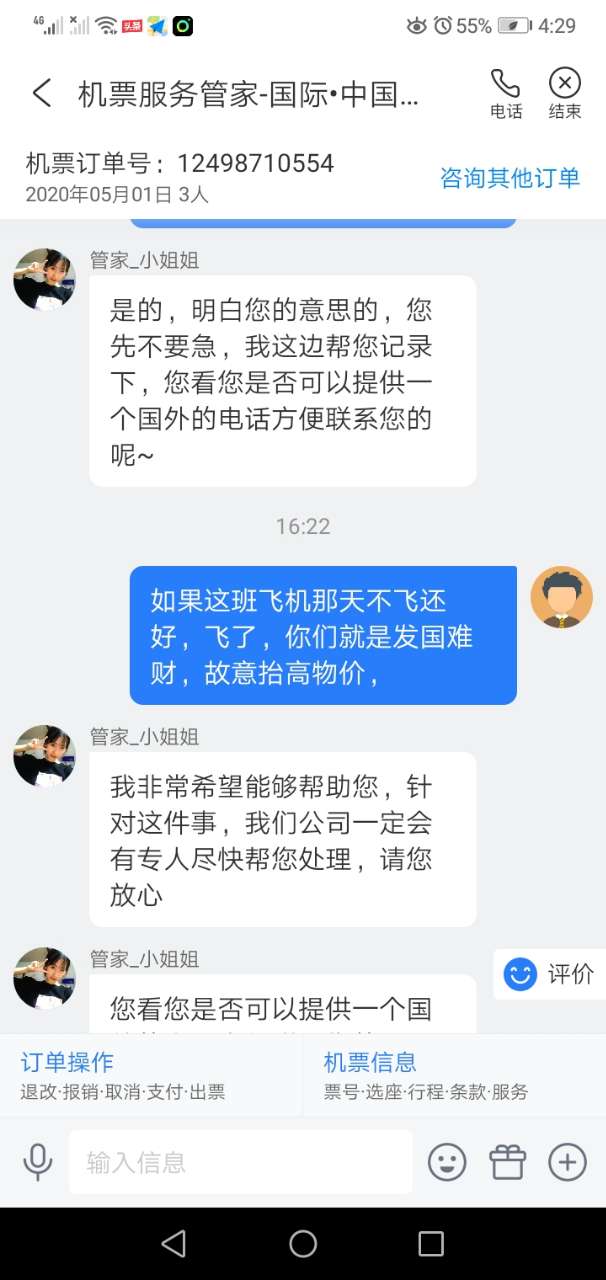The height and width of the screenshot is (1280, 606).
Task: Open 咨询其他订单 link
Action: click(510, 178)
